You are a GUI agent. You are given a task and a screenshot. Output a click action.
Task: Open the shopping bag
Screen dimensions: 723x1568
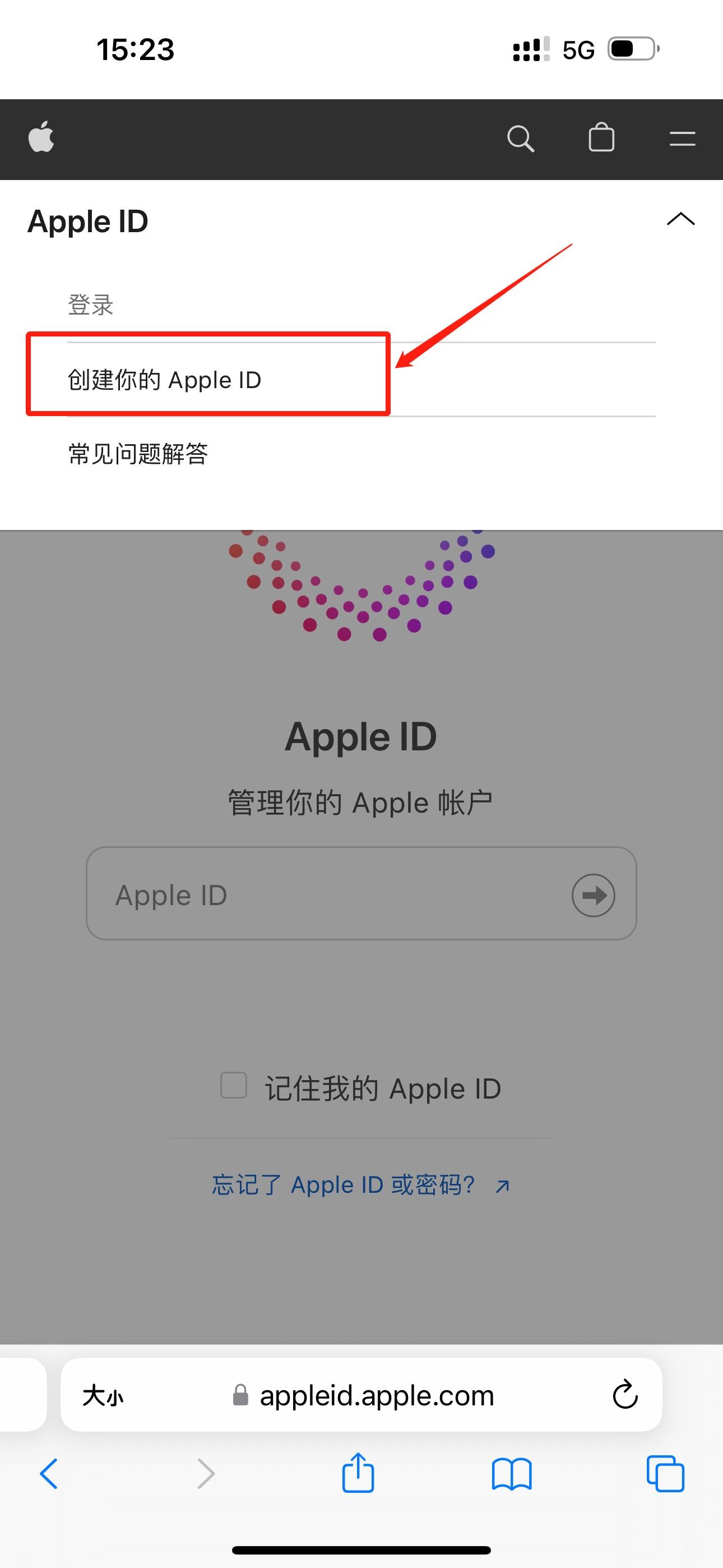pyautogui.click(x=601, y=137)
